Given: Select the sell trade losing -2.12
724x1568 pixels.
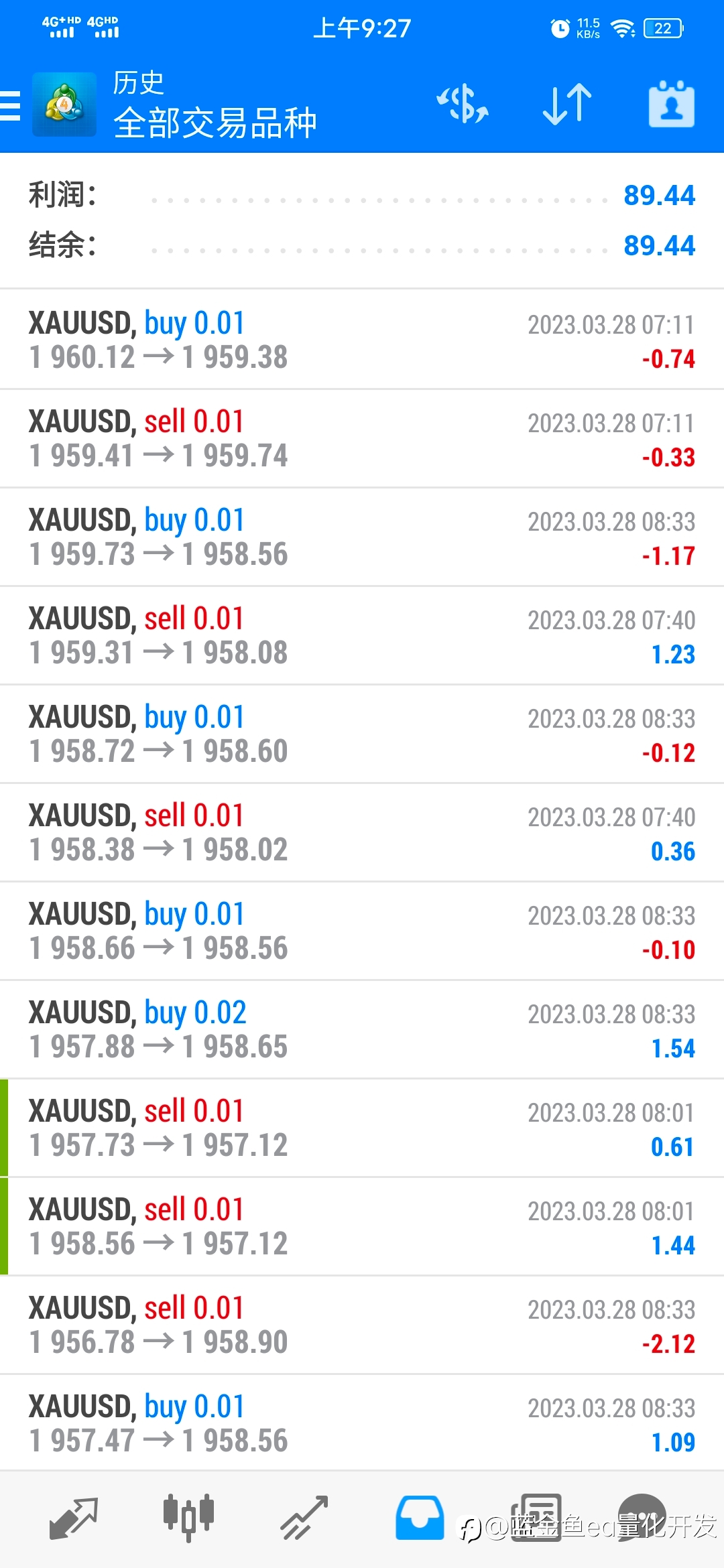Looking at the screenshot, I should pos(362,1325).
